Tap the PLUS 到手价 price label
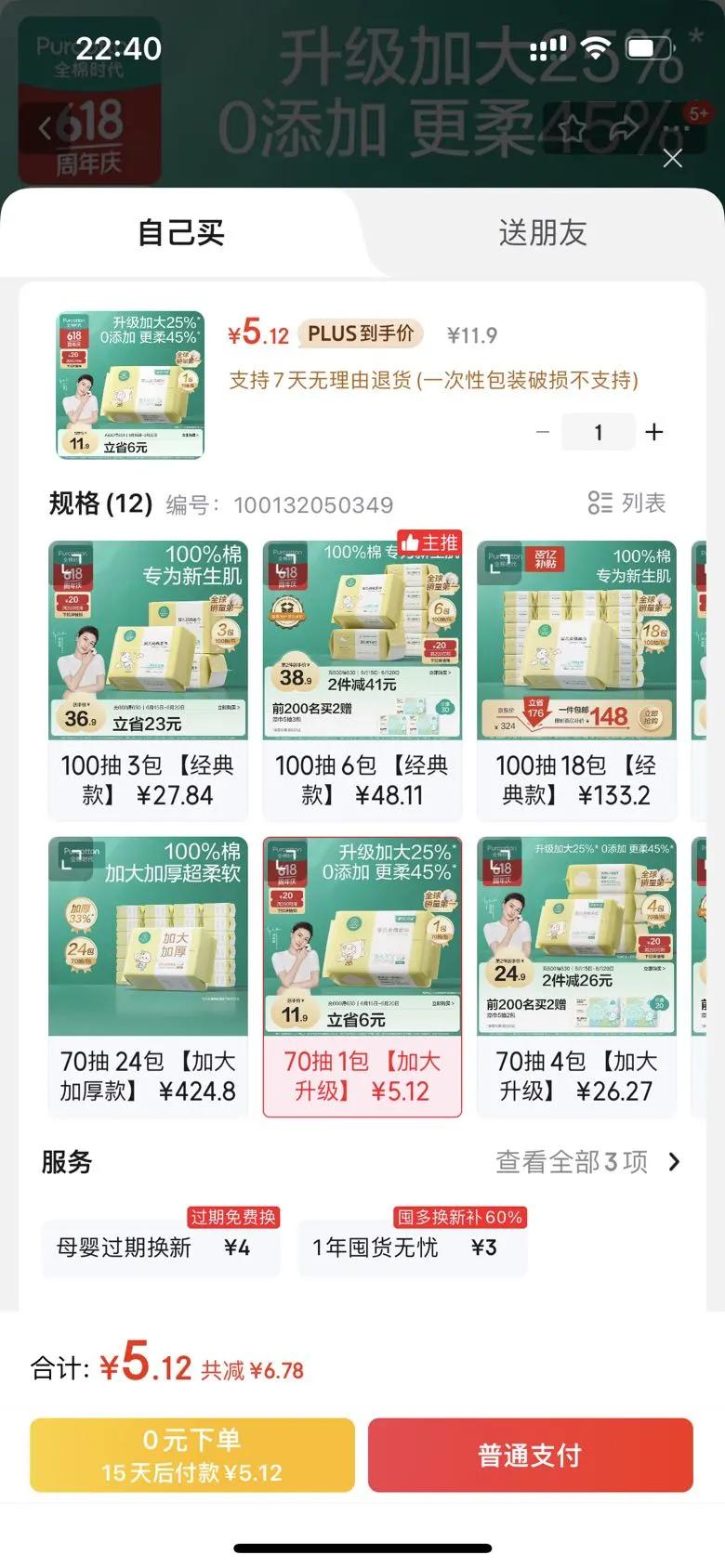This screenshot has width=725, height=1568. (x=361, y=334)
